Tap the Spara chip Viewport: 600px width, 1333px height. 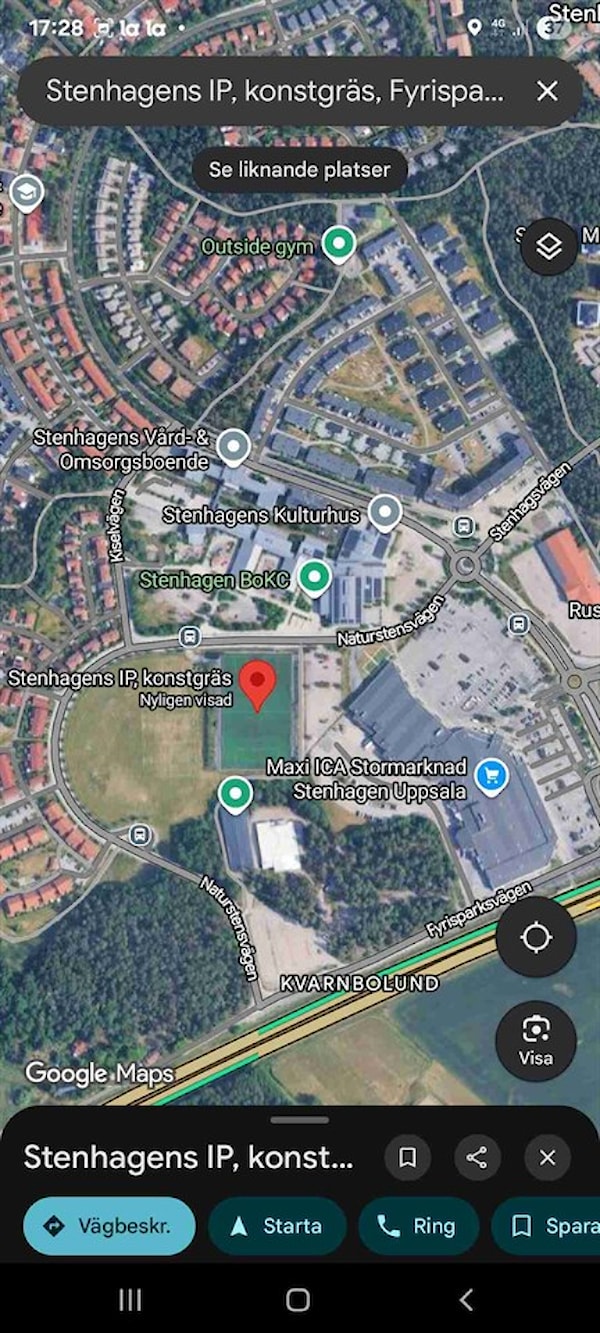550,1226
